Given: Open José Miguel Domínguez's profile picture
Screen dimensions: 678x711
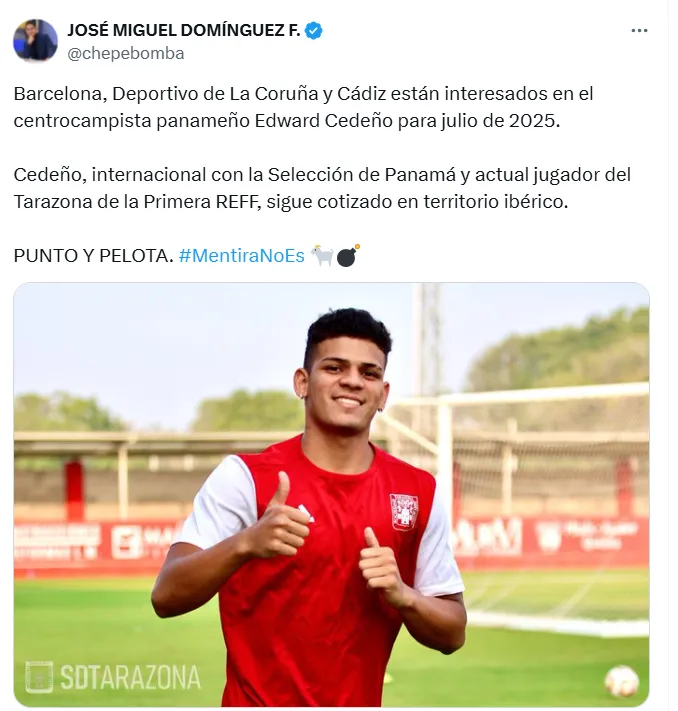Looking at the screenshot, I should [x=35, y=41].
